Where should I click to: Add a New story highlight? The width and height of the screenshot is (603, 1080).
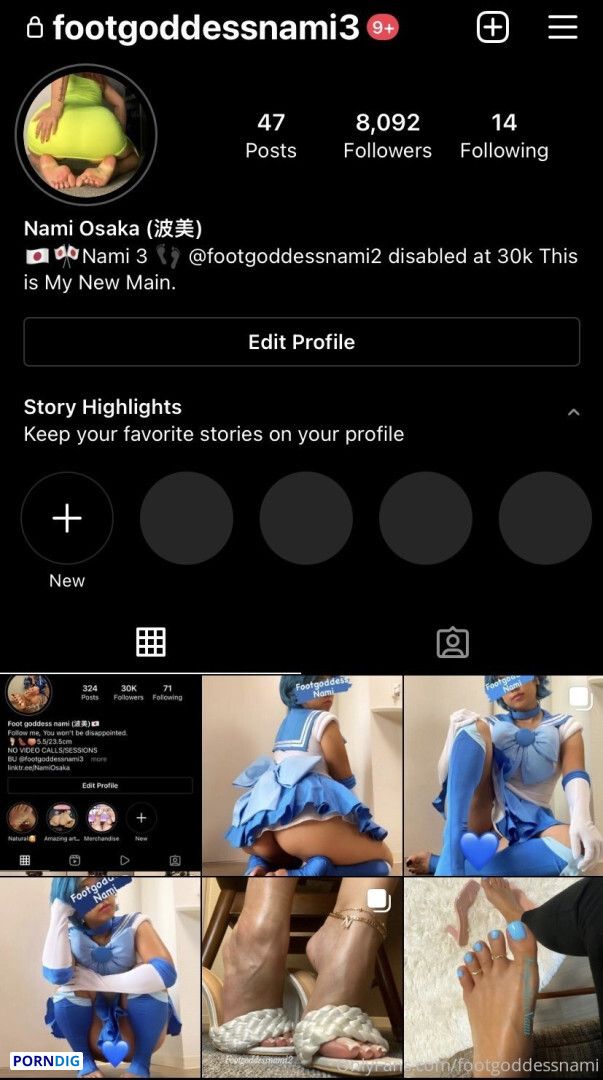point(67,518)
